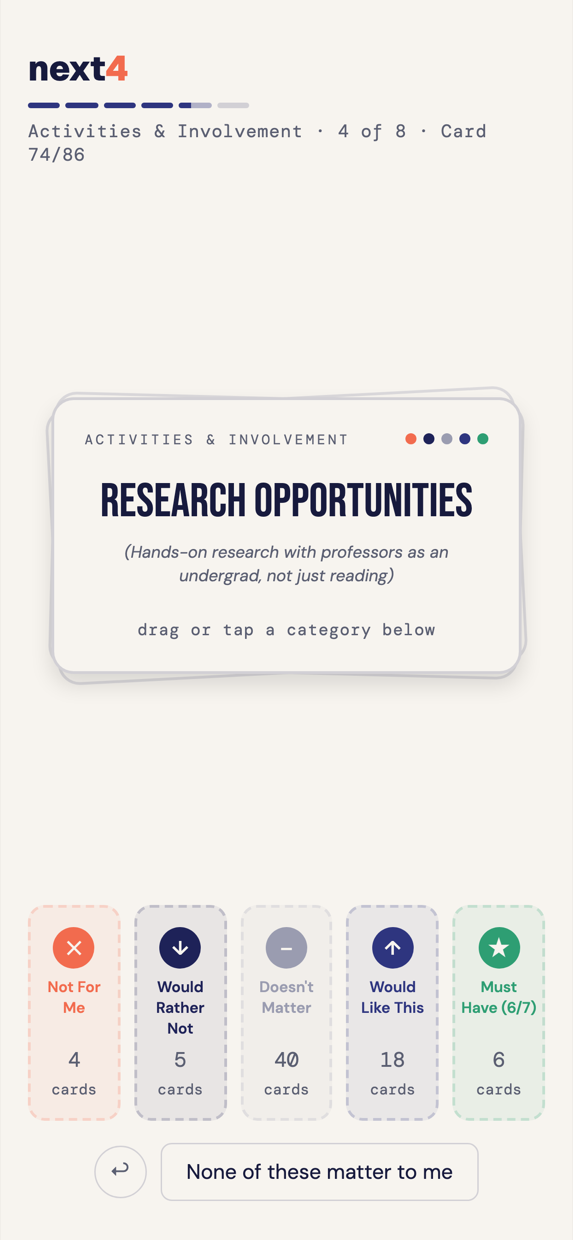The height and width of the screenshot is (1240, 573).
Task: Undo the last card with back arrow
Action: (120, 1171)
